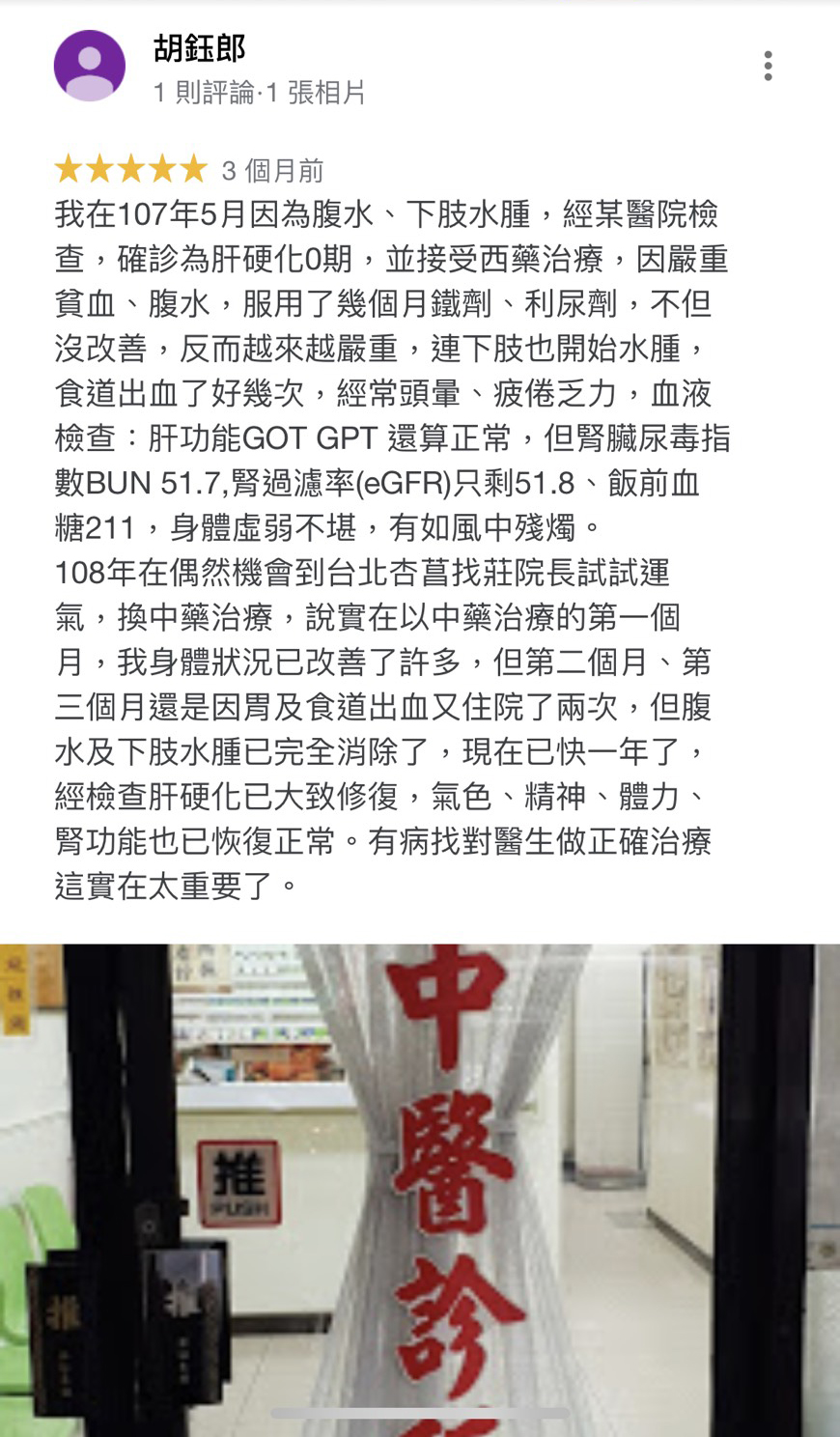View reviewer 胡鈺郎's name profile
840x1437 pixels.
click(x=200, y=48)
